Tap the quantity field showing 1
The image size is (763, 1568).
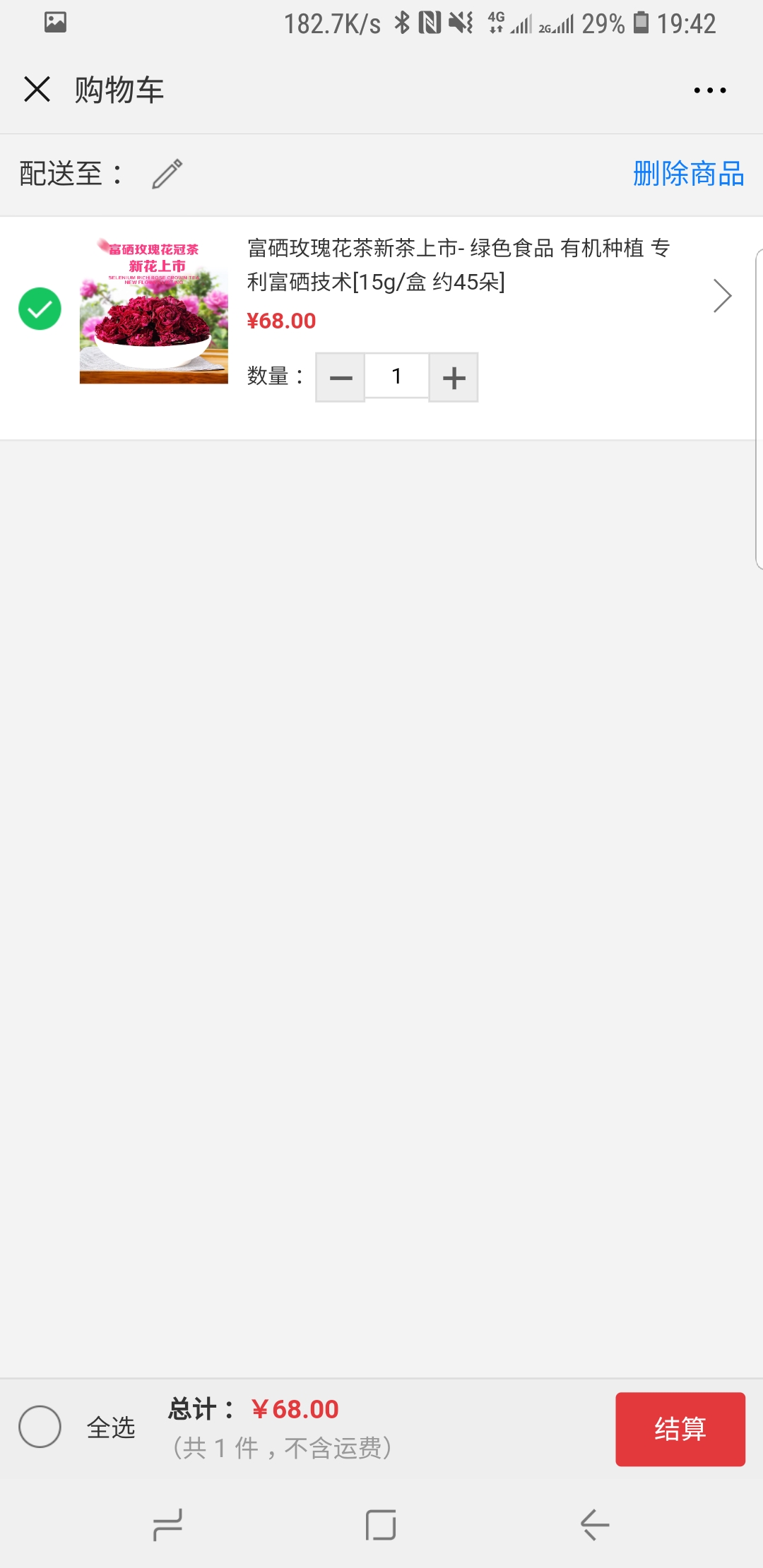397,376
